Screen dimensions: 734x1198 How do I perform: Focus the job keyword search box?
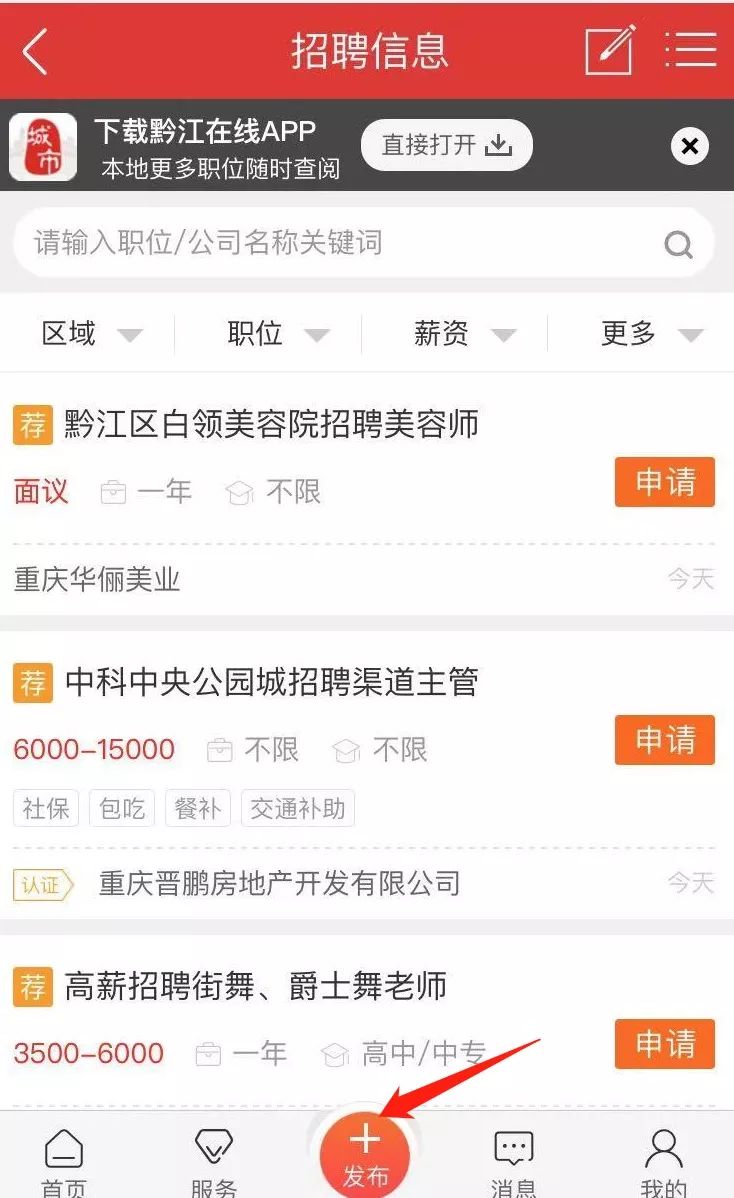click(x=364, y=243)
